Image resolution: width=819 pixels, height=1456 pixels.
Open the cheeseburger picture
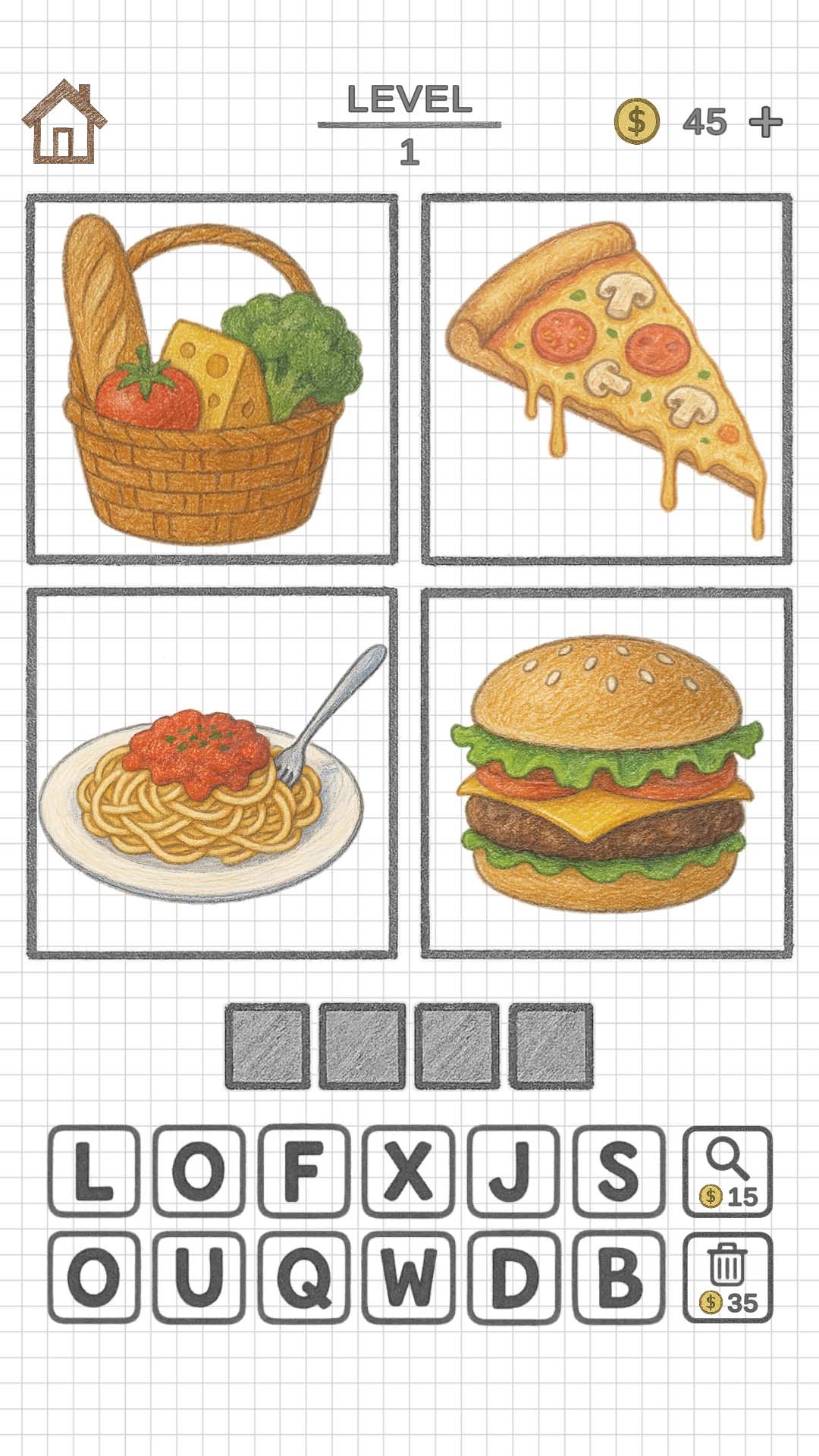607,772
